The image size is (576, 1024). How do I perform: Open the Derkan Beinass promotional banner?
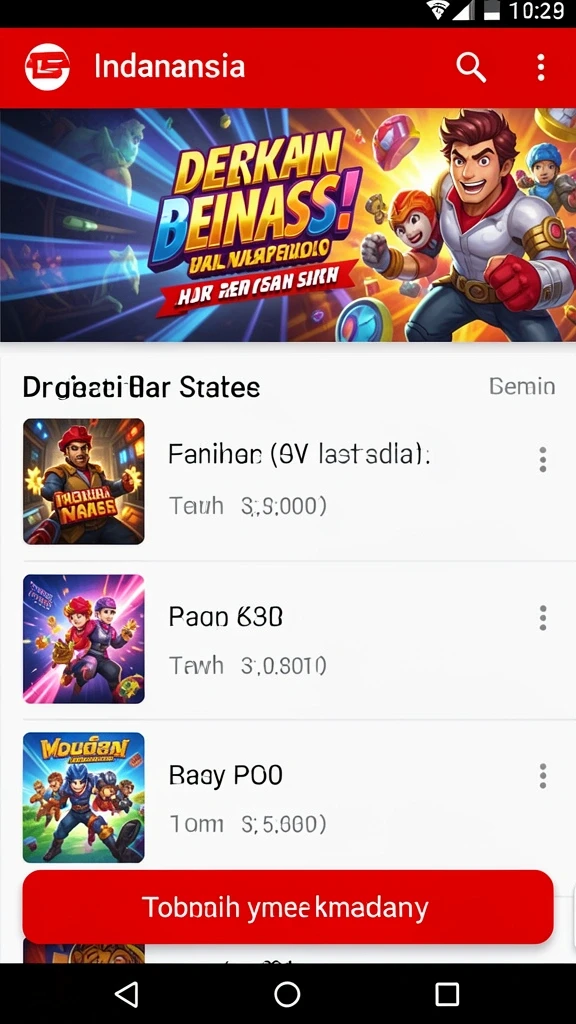coord(288,225)
